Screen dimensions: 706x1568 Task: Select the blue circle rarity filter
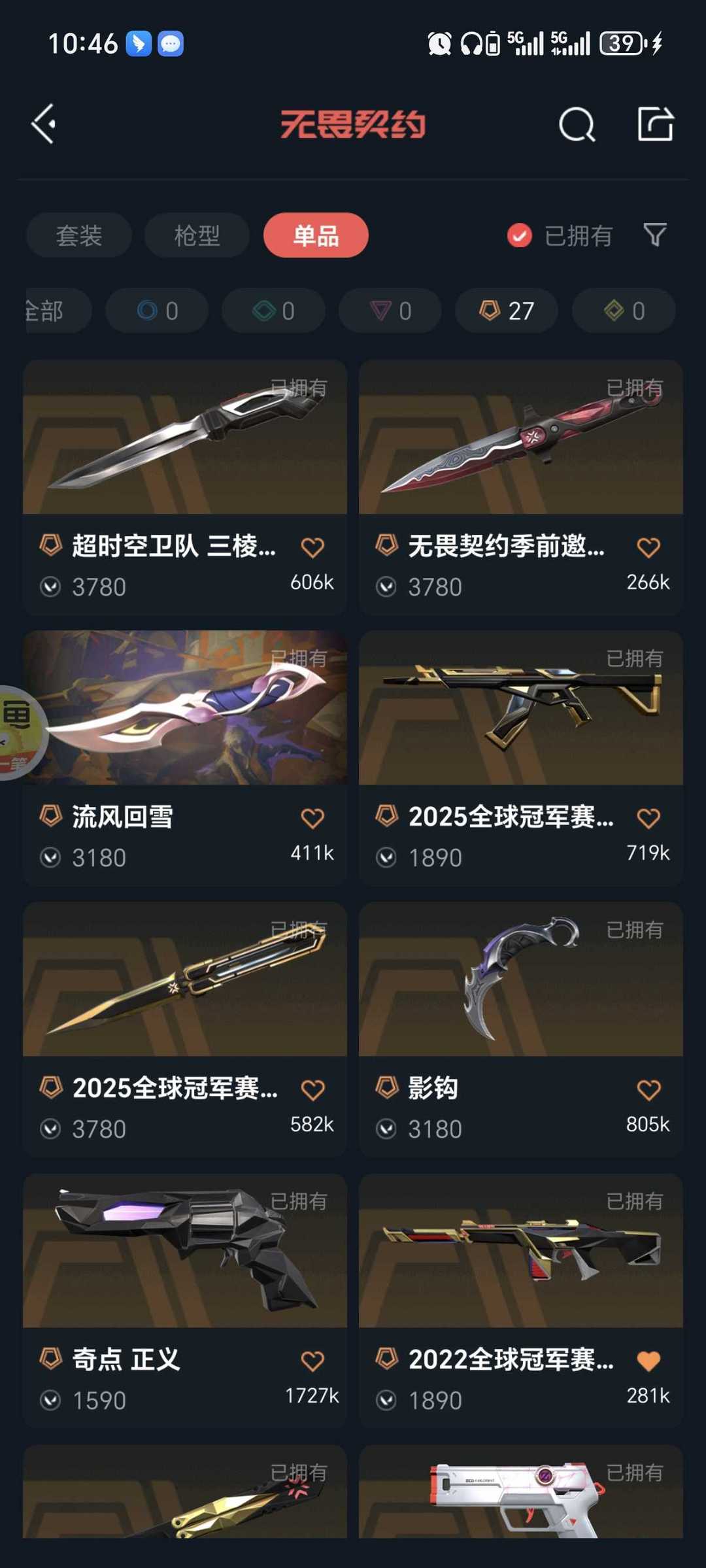click(x=156, y=311)
